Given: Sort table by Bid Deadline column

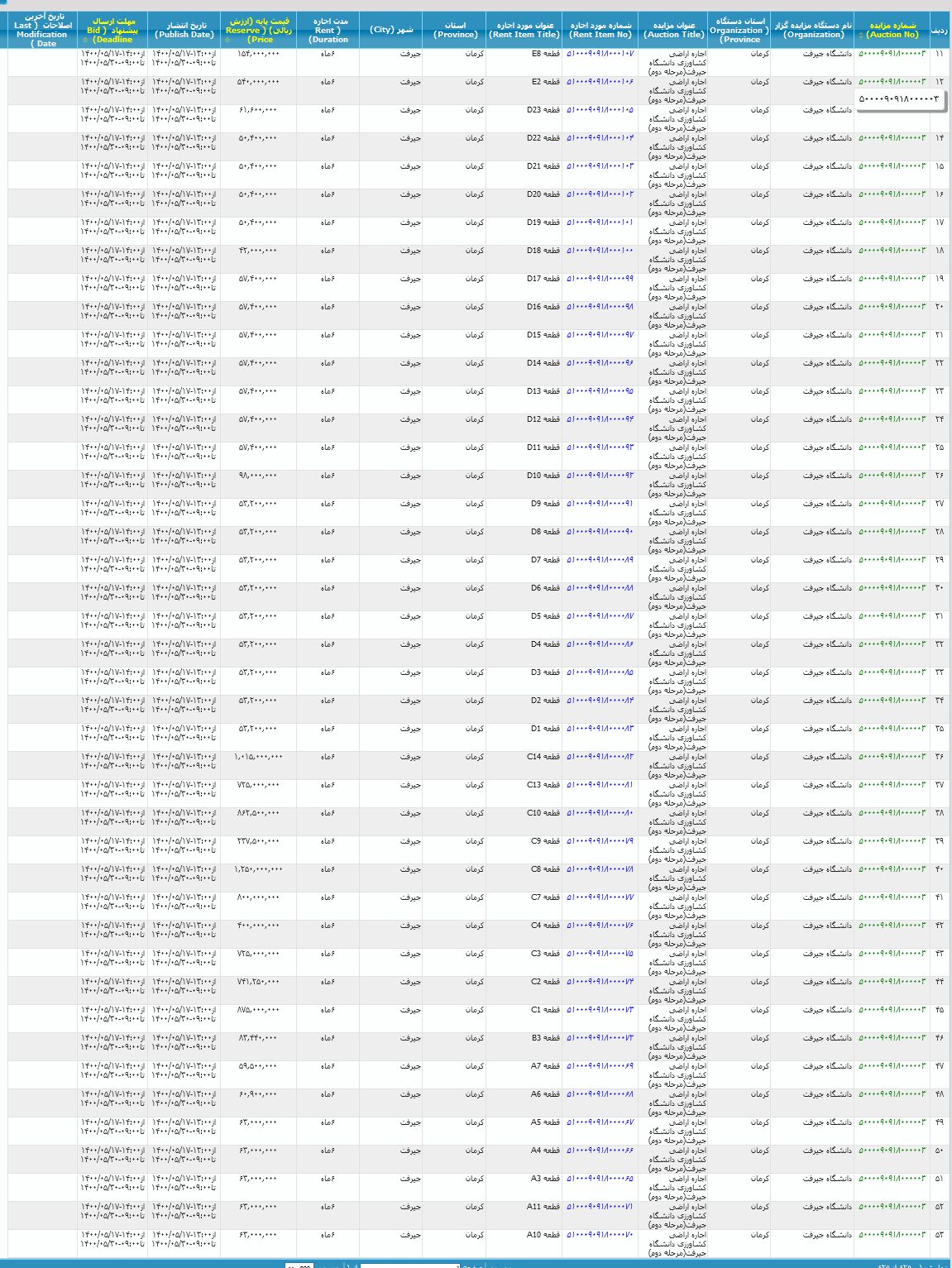Looking at the screenshot, I should (112, 30).
